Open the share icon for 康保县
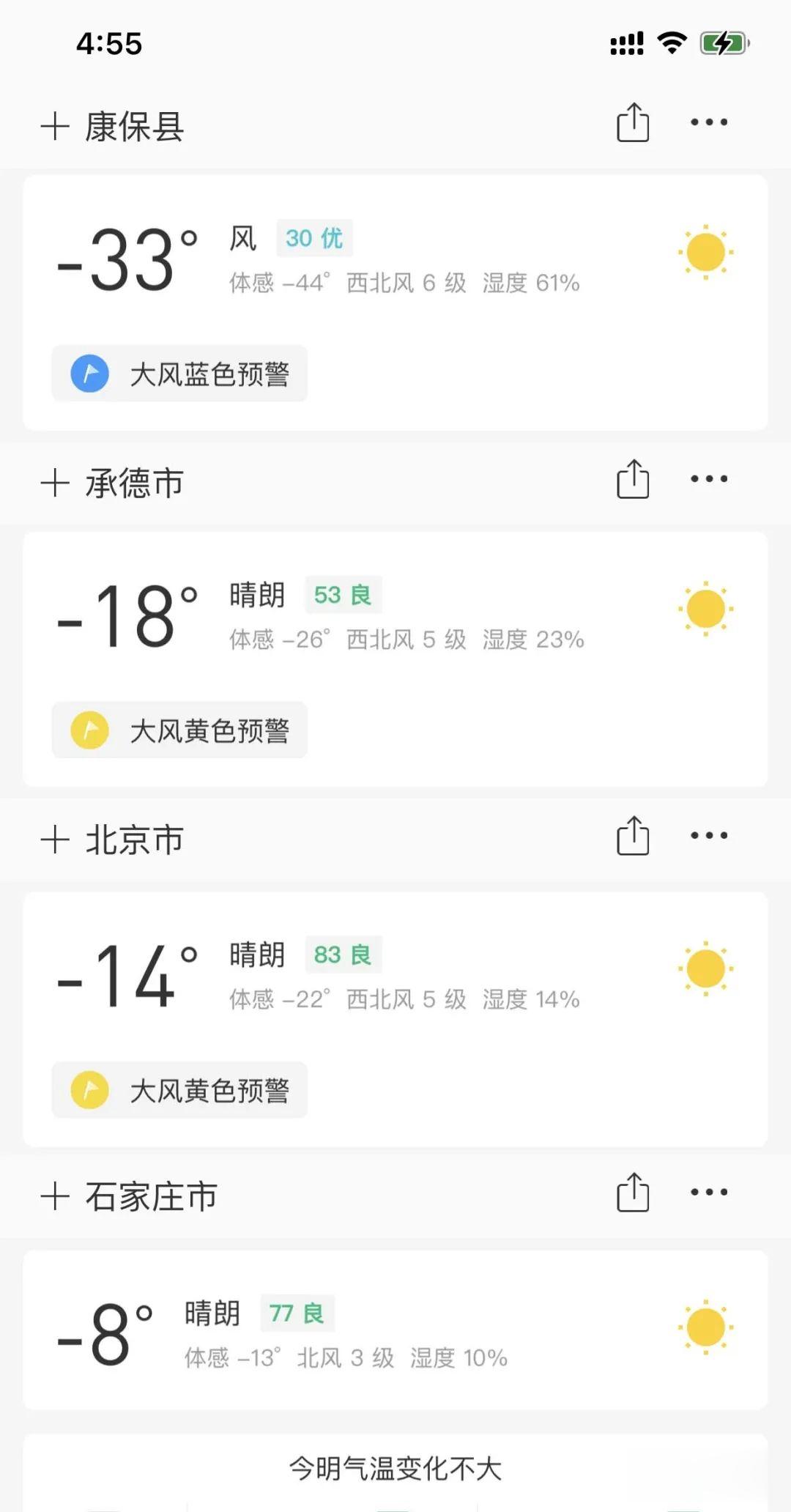 click(x=631, y=122)
